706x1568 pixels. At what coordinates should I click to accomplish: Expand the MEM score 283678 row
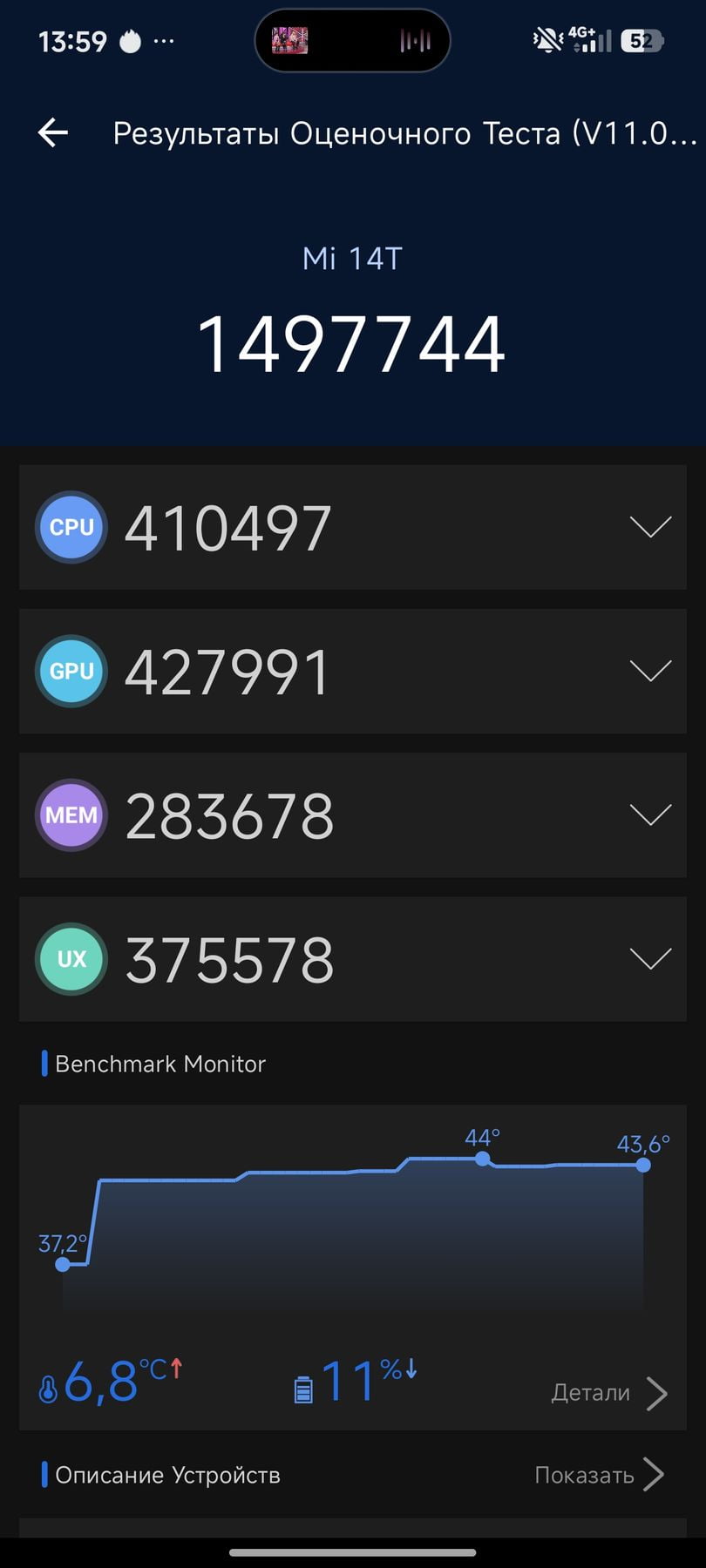click(352, 814)
